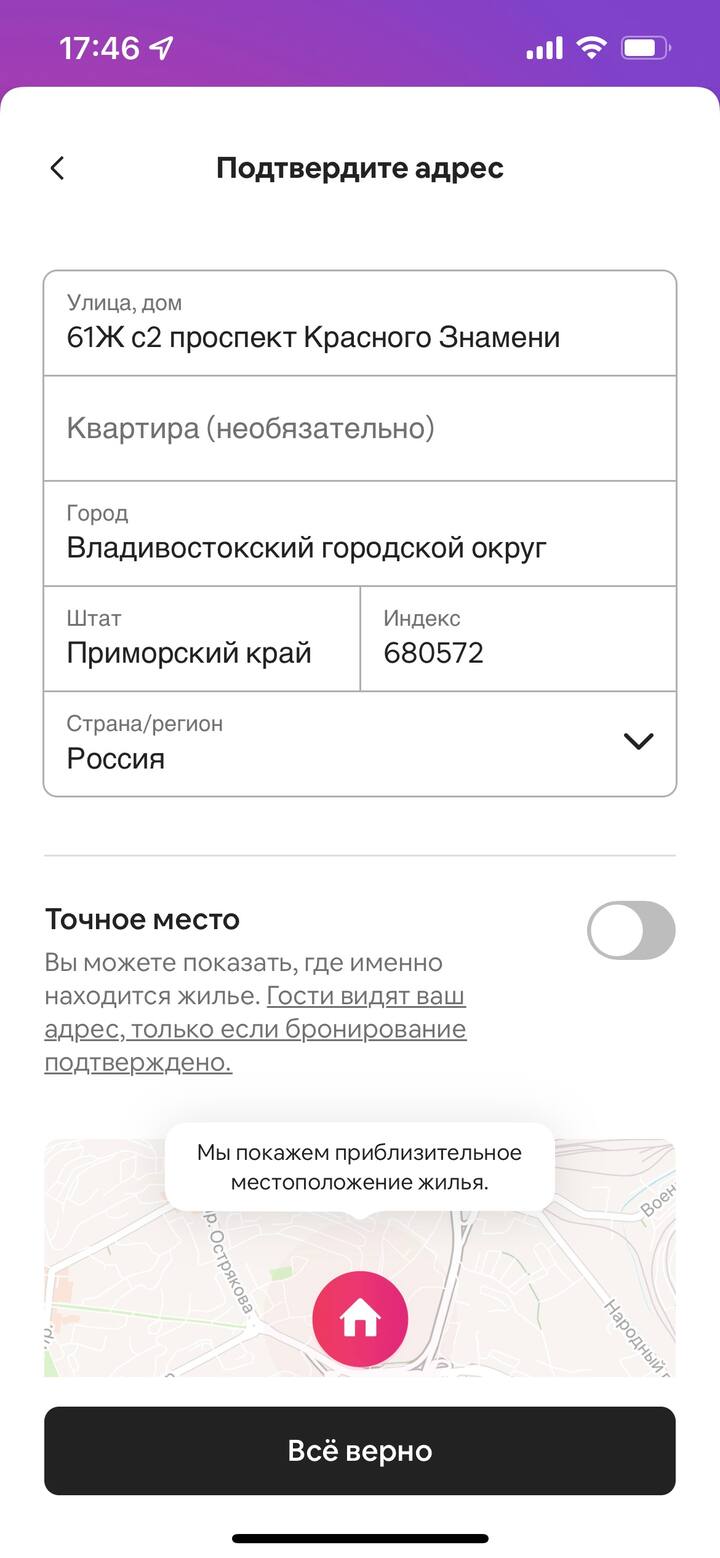The image size is (720, 1558).
Task: Edit the Город field
Action: [x=360, y=535]
